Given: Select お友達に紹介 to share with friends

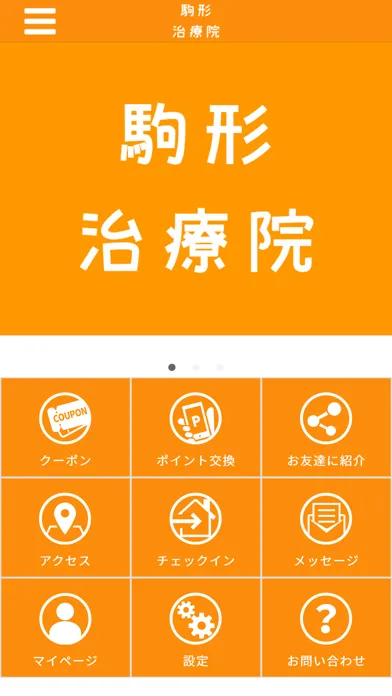Looking at the screenshot, I should pyautogui.click(x=326, y=427).
